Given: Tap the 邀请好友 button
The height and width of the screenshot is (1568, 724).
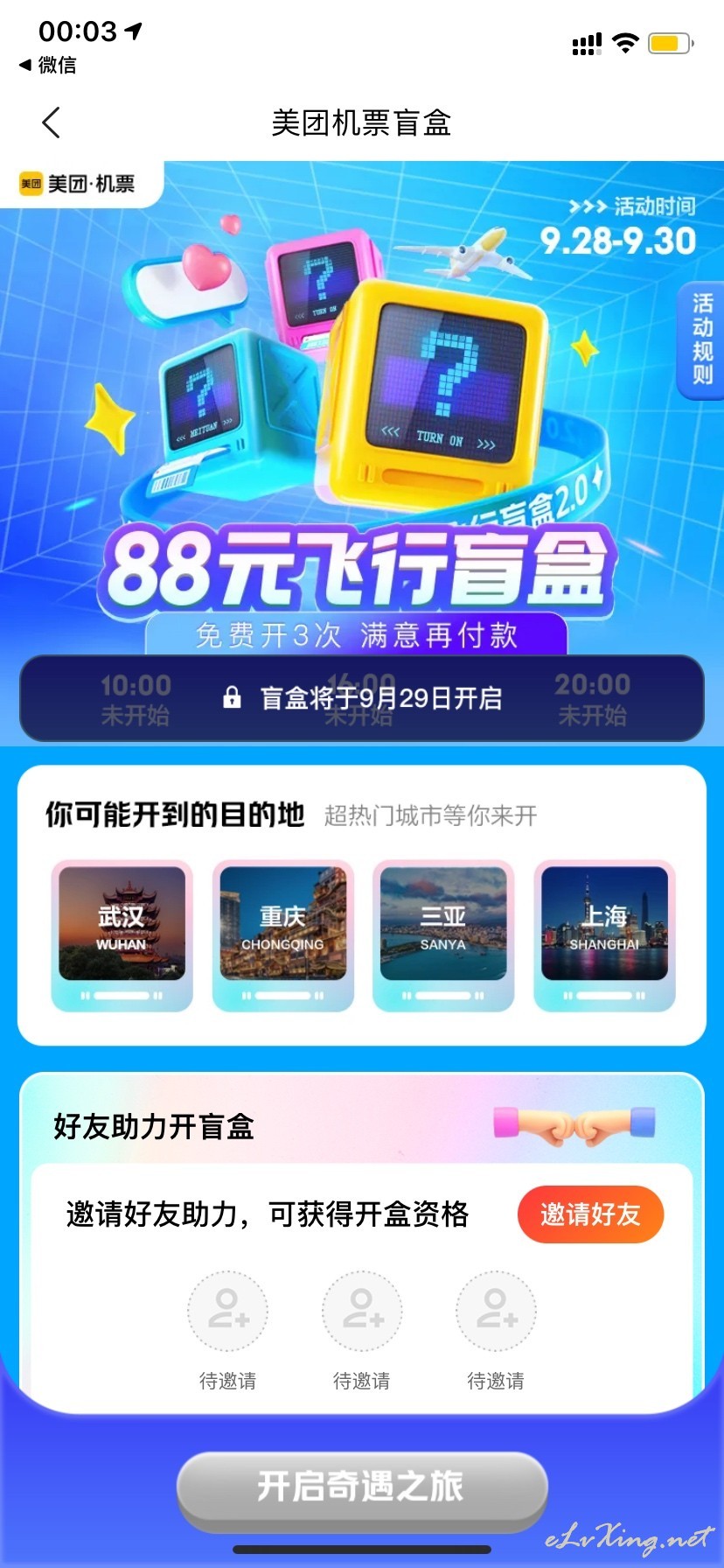Looking at the screenshot, I should pyautogui.click(x=590, y=1214).
